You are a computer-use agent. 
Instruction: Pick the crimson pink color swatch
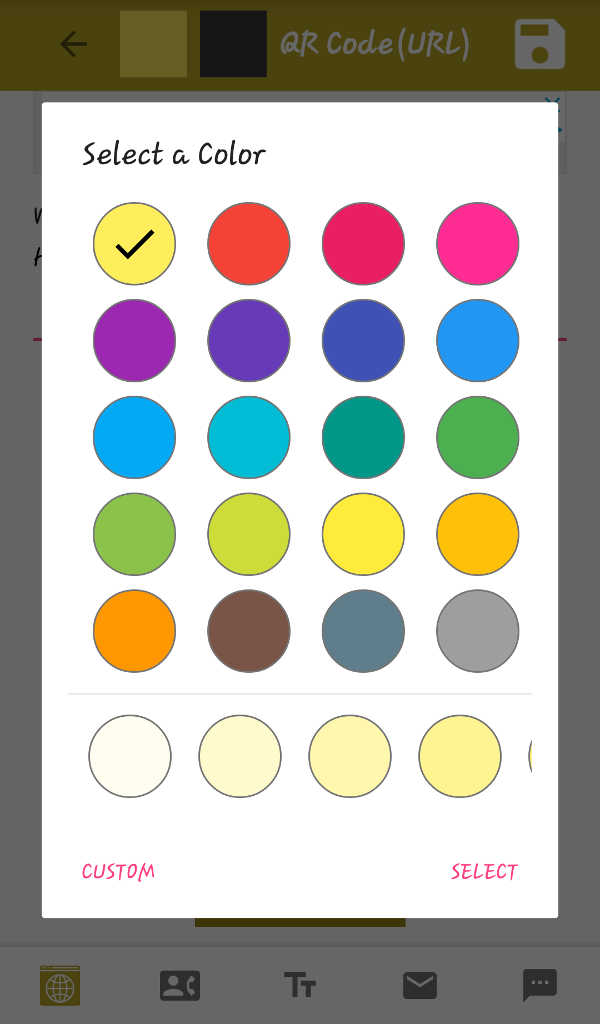pyautogui.click(x=363, y=243)
